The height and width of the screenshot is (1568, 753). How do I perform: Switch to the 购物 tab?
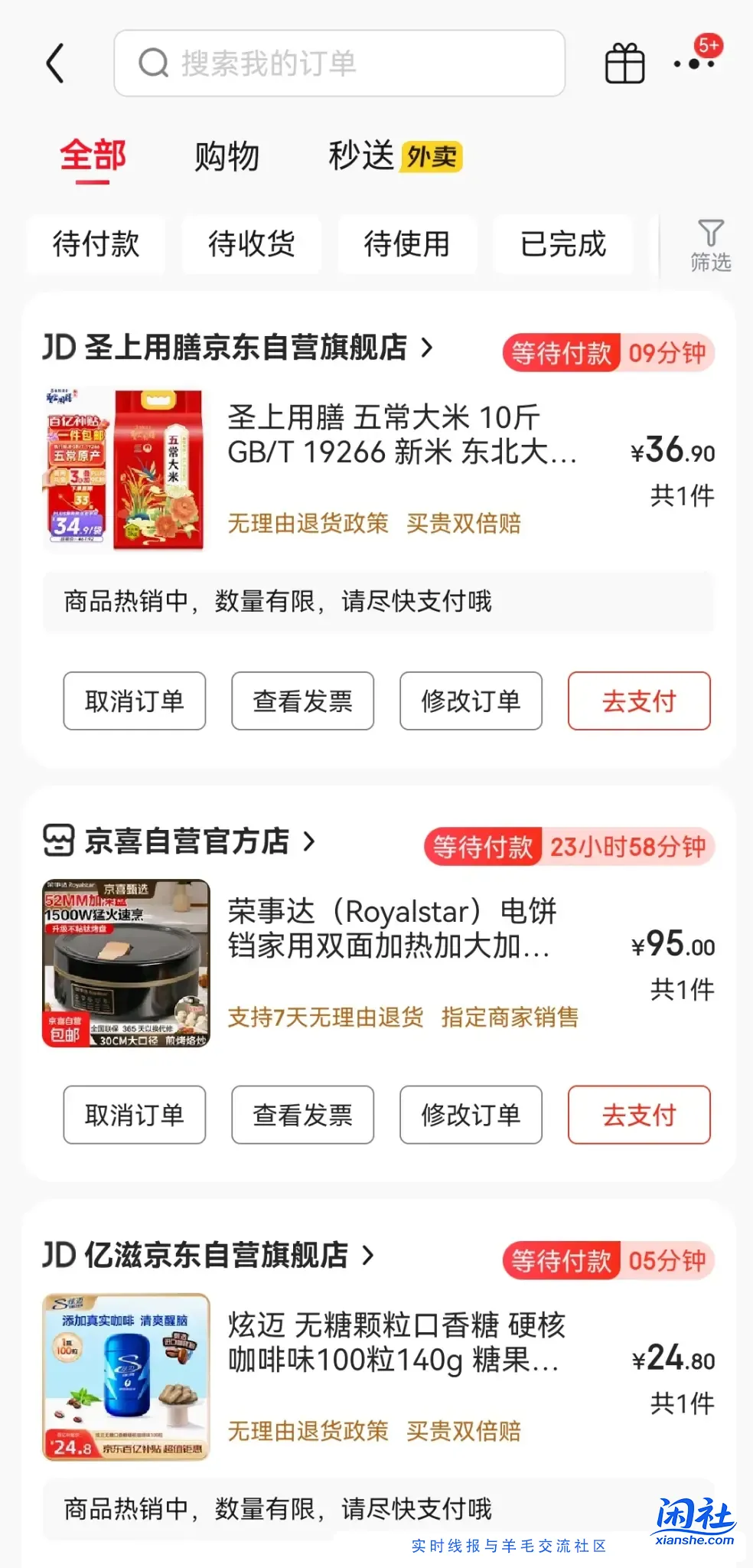[227, 155]
